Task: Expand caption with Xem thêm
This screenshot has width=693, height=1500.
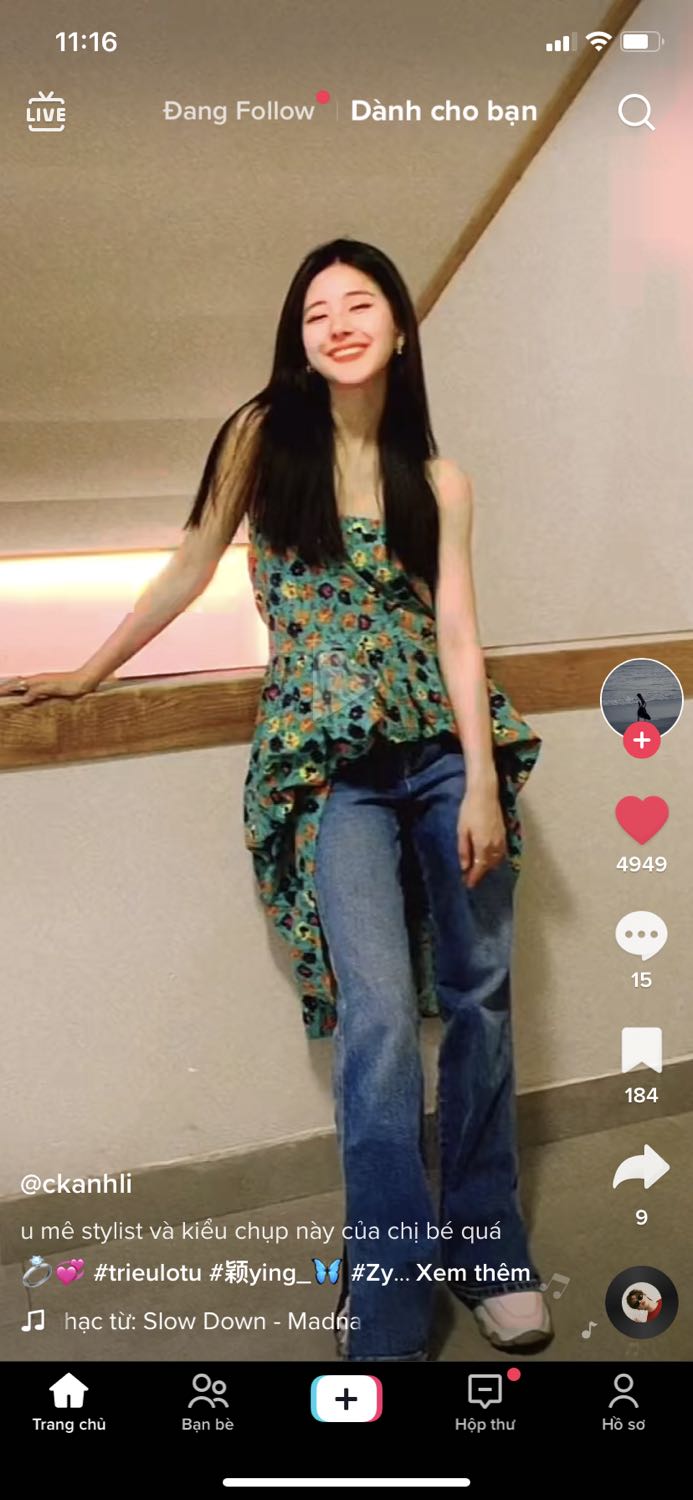Action: click(x=473, y=1273)
